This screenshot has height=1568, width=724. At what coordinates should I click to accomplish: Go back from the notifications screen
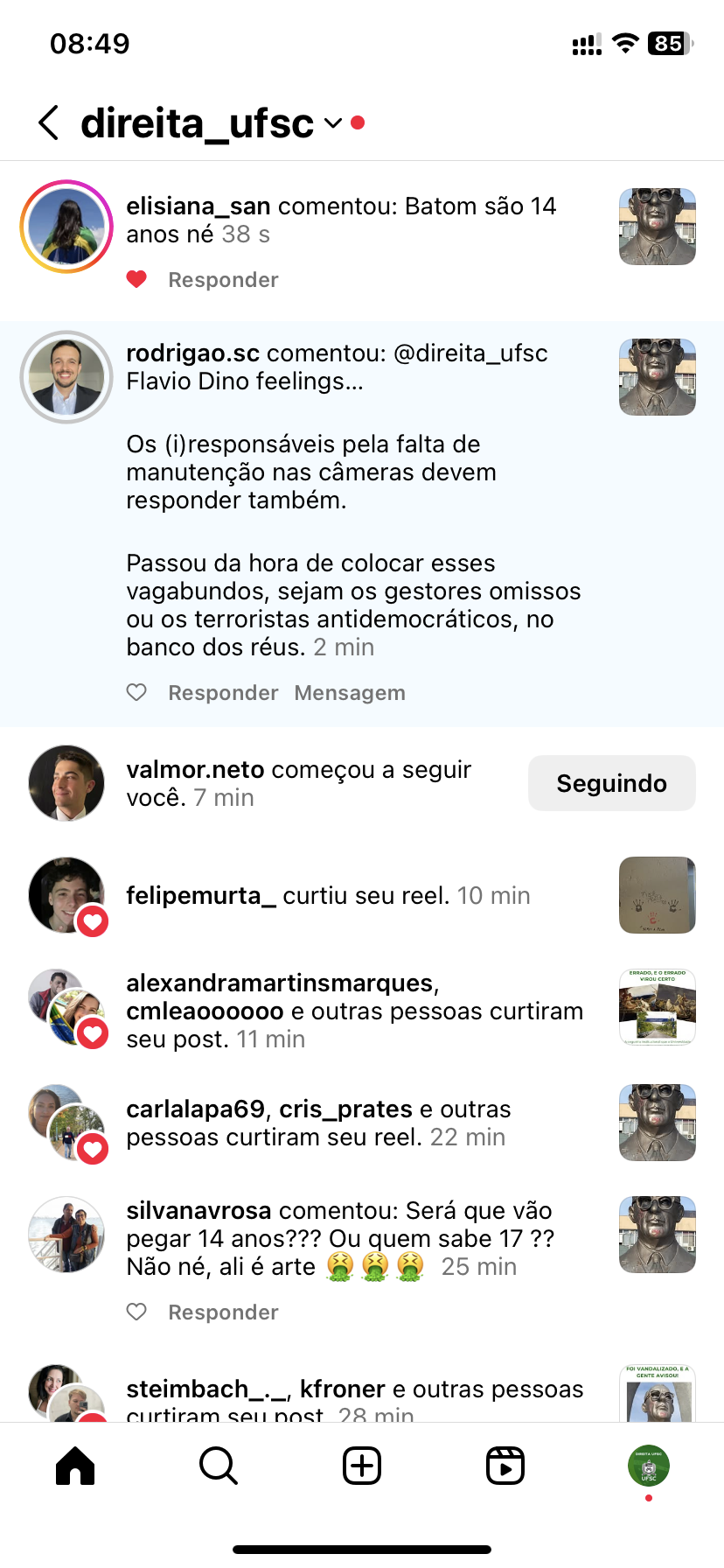coord(49,122)
